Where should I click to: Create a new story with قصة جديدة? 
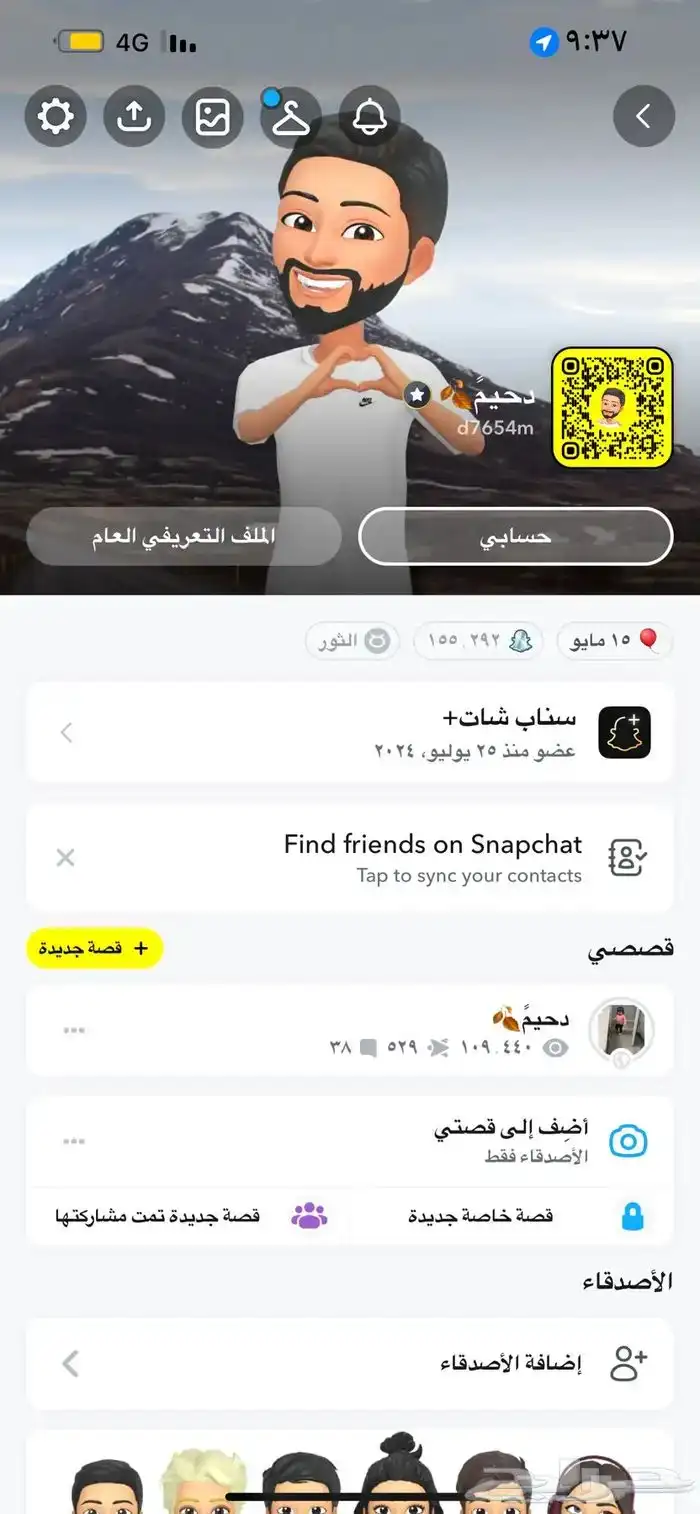tap(94, 948)
